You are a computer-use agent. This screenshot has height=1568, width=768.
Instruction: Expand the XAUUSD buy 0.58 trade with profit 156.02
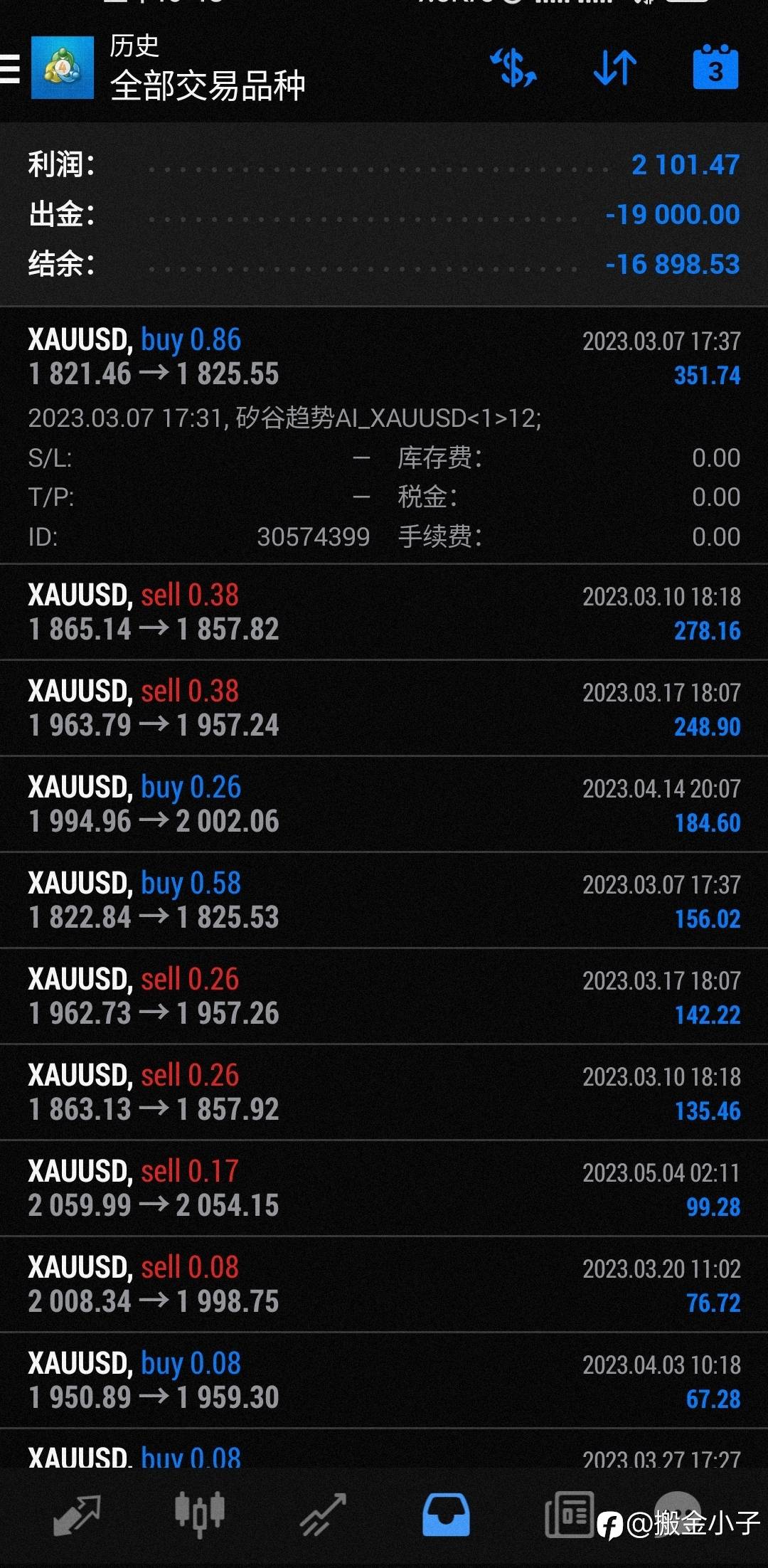(384, 900)
